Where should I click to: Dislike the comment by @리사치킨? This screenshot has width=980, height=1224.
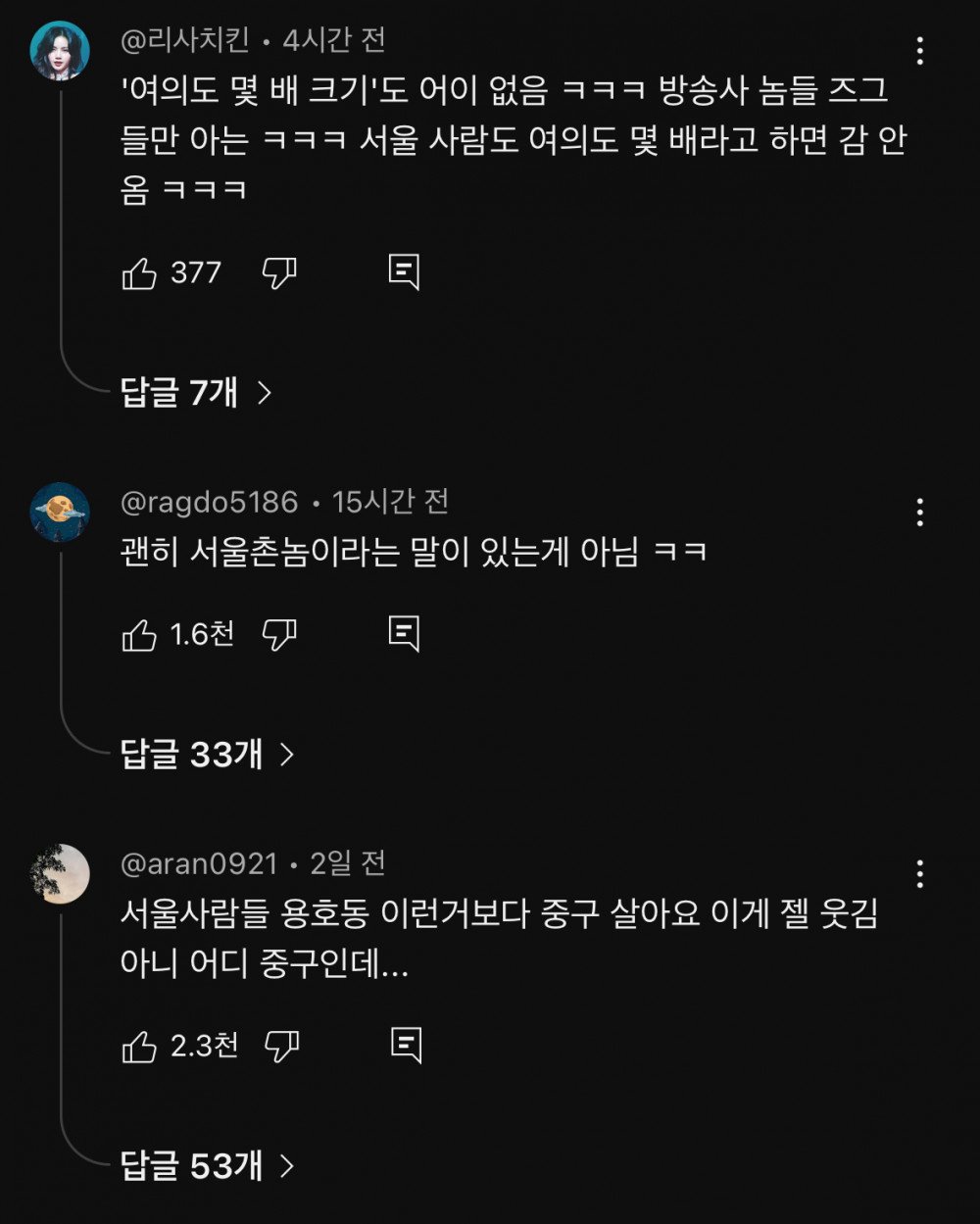coord(279,273)
